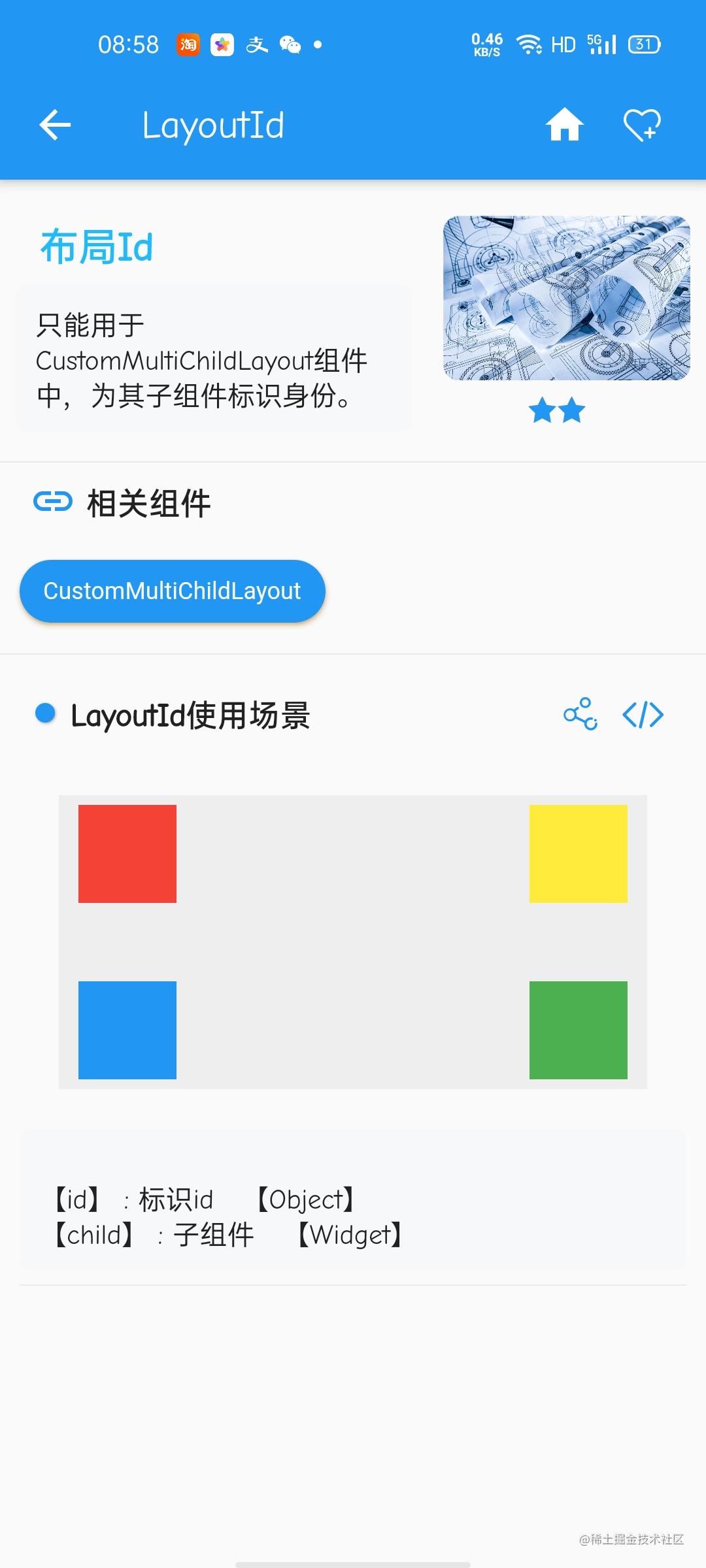
Task: Open the CustomMultiChildLayout related widget chip
Action: point(173,591)
